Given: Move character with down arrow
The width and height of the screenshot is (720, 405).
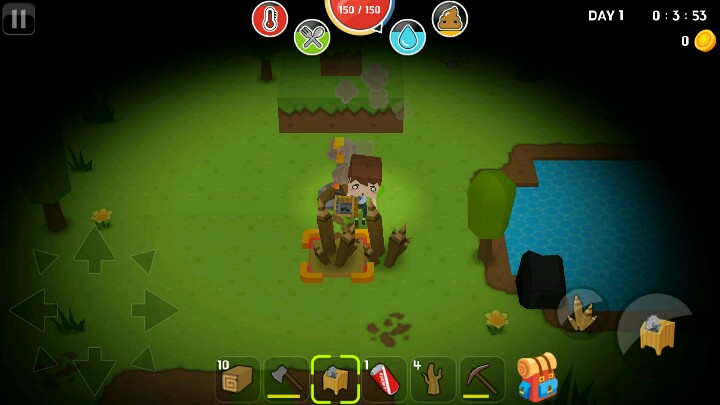Looking at the screenshot, I should (x=94, y=370).
